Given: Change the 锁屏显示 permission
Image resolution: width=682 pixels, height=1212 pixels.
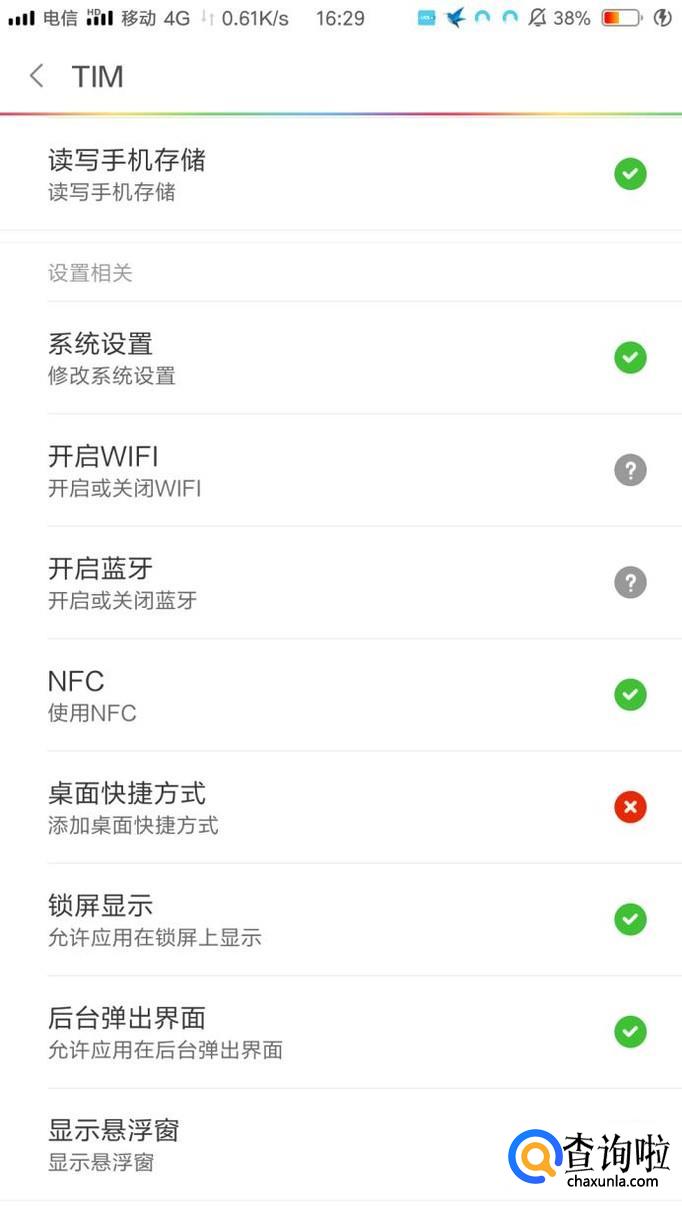Looking at the screenshot, I should click(x=340, y=919).
